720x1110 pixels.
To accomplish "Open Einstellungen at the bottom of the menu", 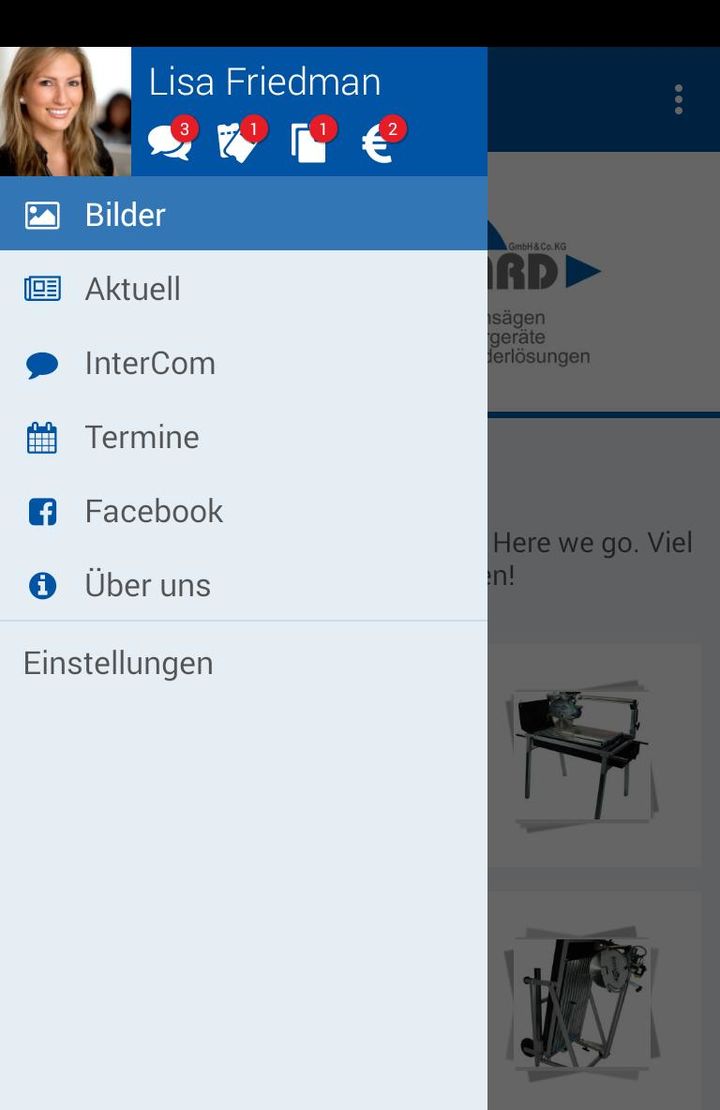I will click(117, 663).
